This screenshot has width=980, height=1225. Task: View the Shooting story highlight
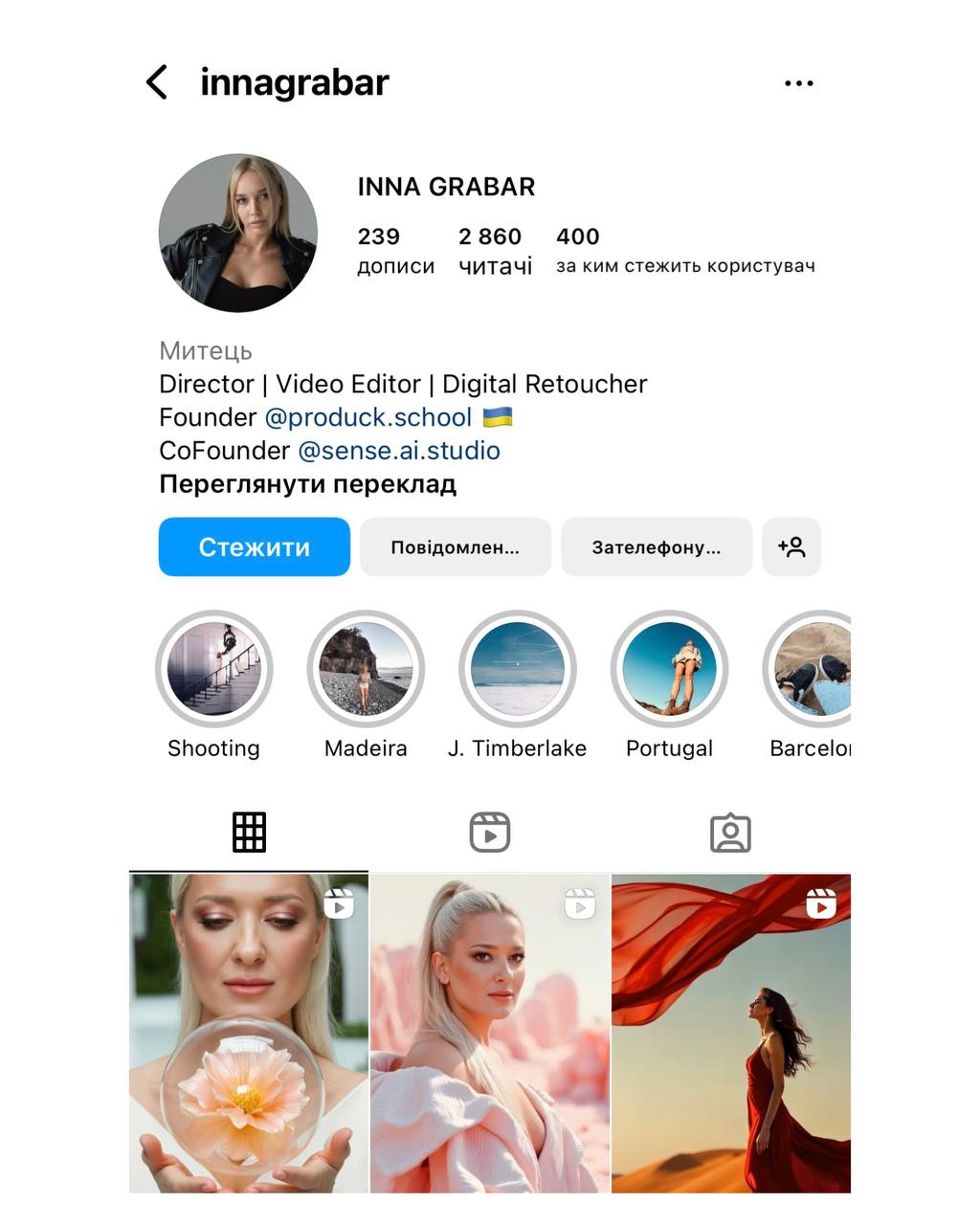pyautogui.click(x=214, y=670)
